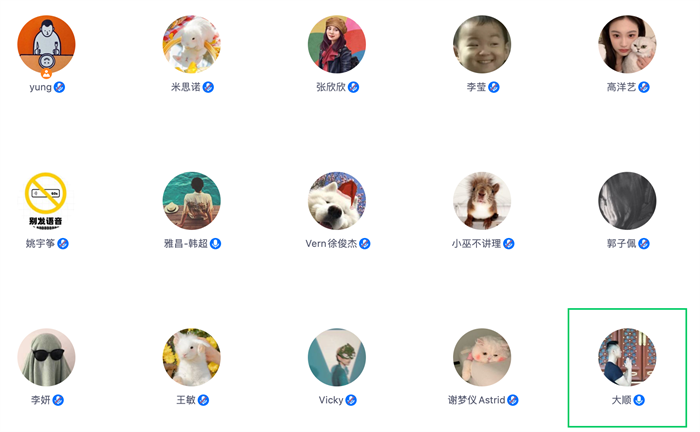The width and height of the screenshot is (700, 432).
Task: Tap 张欣欣's avatar in the grid
Action: (x=337, y=45)
